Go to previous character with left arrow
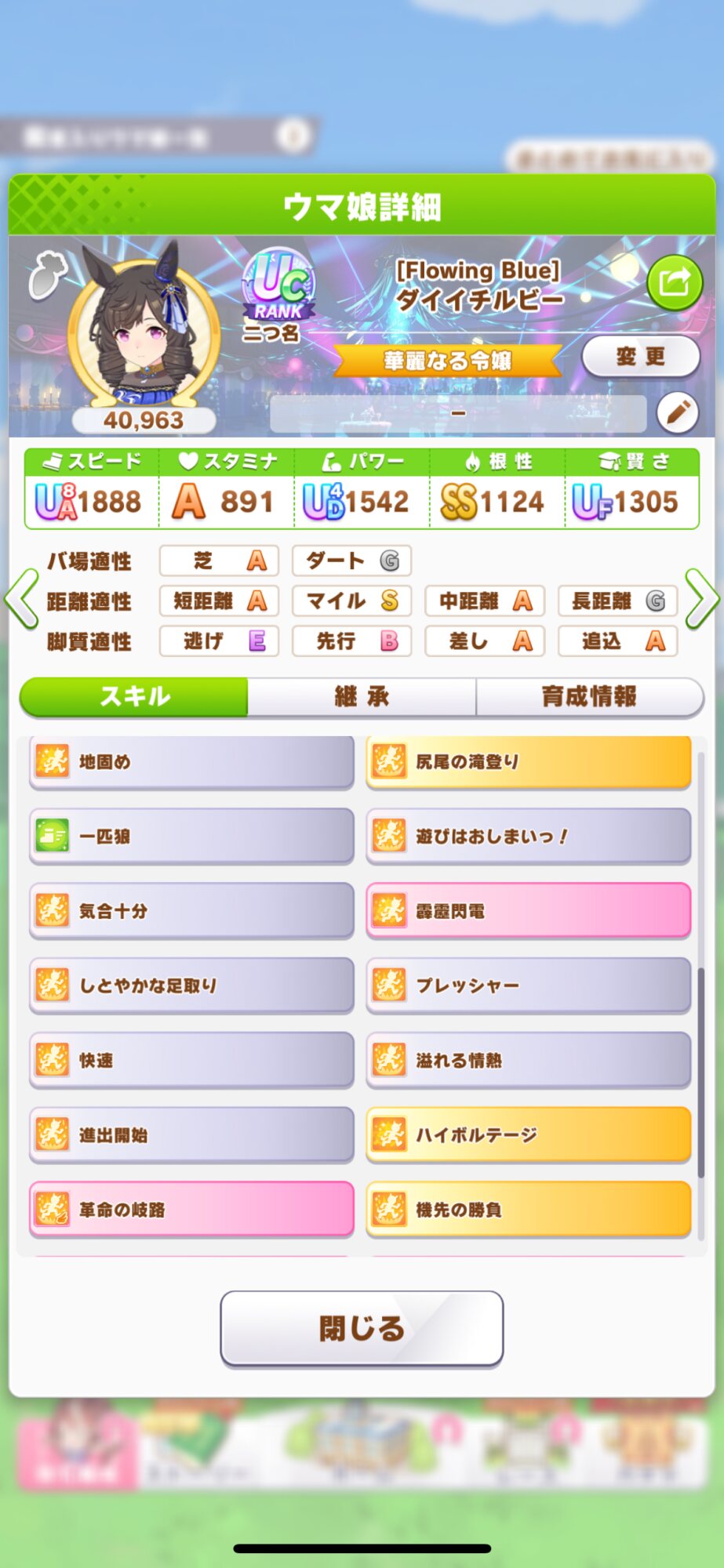 [x=21, y=600]
